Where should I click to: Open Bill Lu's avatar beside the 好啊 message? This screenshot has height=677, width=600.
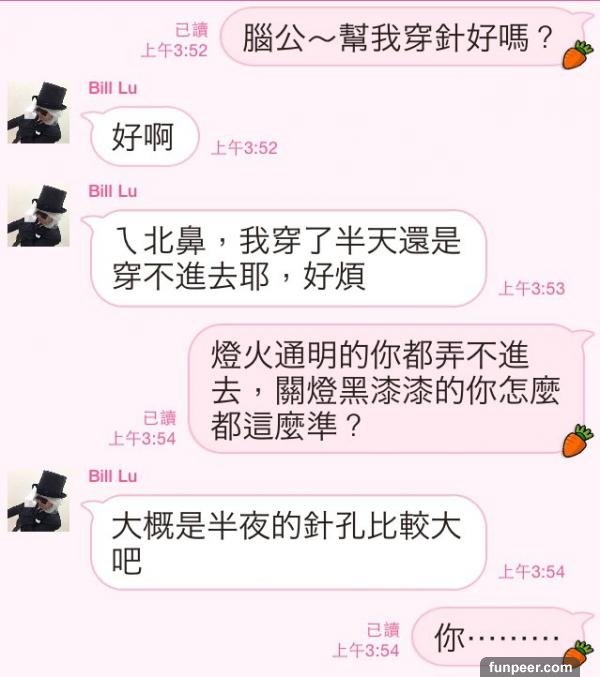[38, 113]
